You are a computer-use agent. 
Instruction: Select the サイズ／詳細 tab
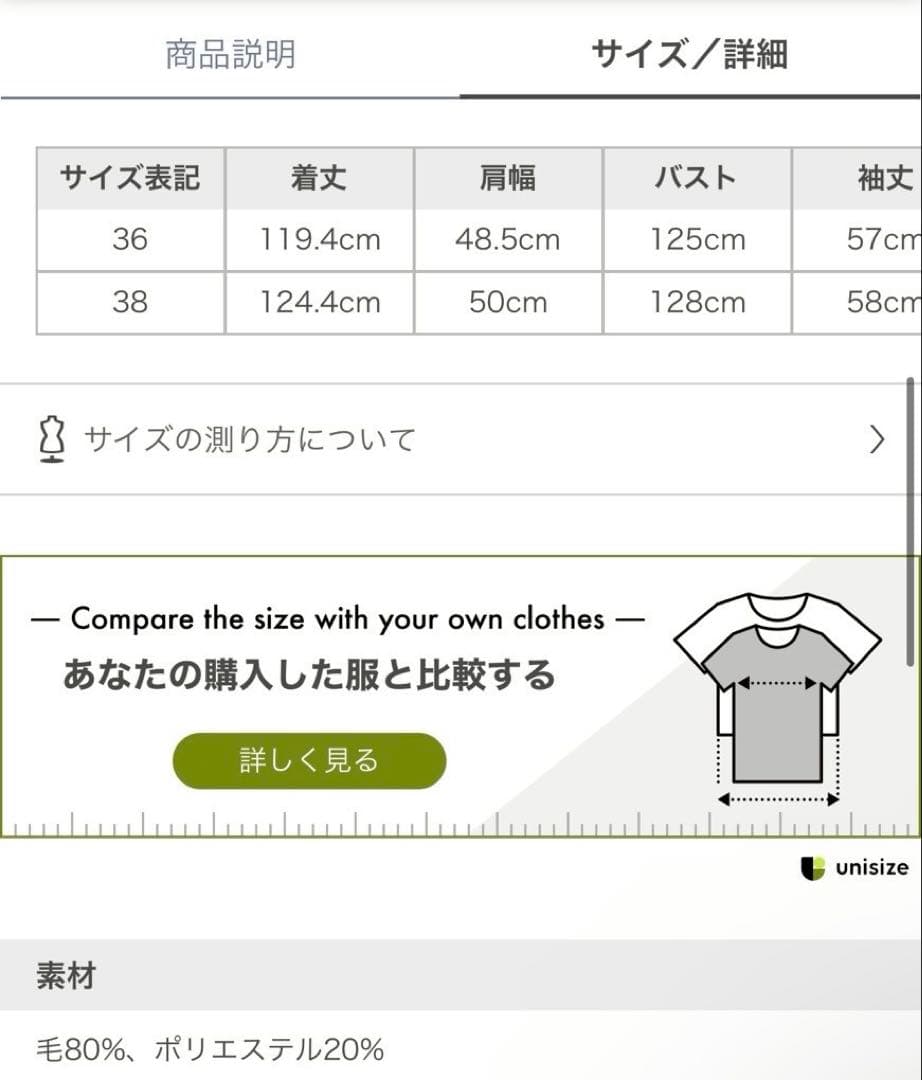pos(689,54)
